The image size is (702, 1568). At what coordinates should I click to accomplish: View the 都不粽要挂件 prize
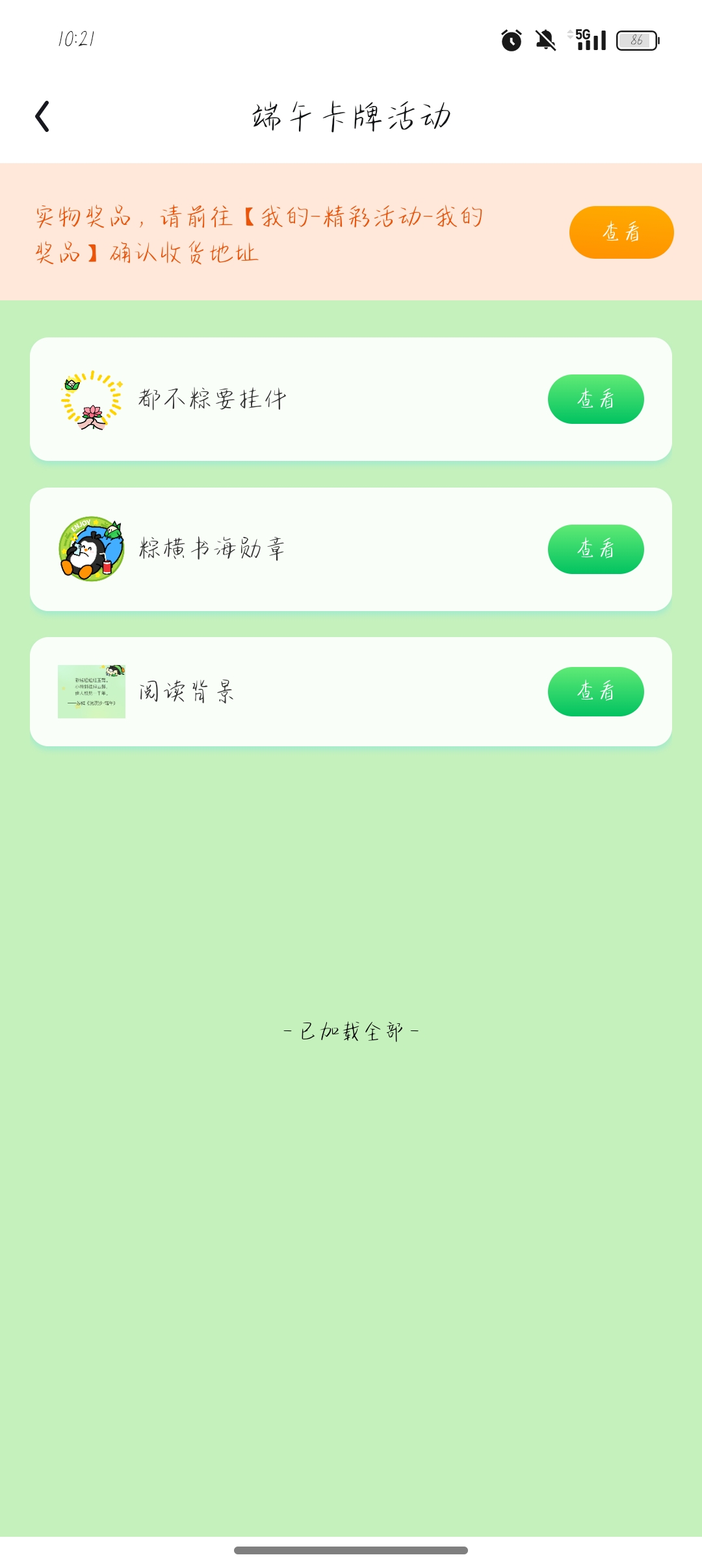[595, 399]
